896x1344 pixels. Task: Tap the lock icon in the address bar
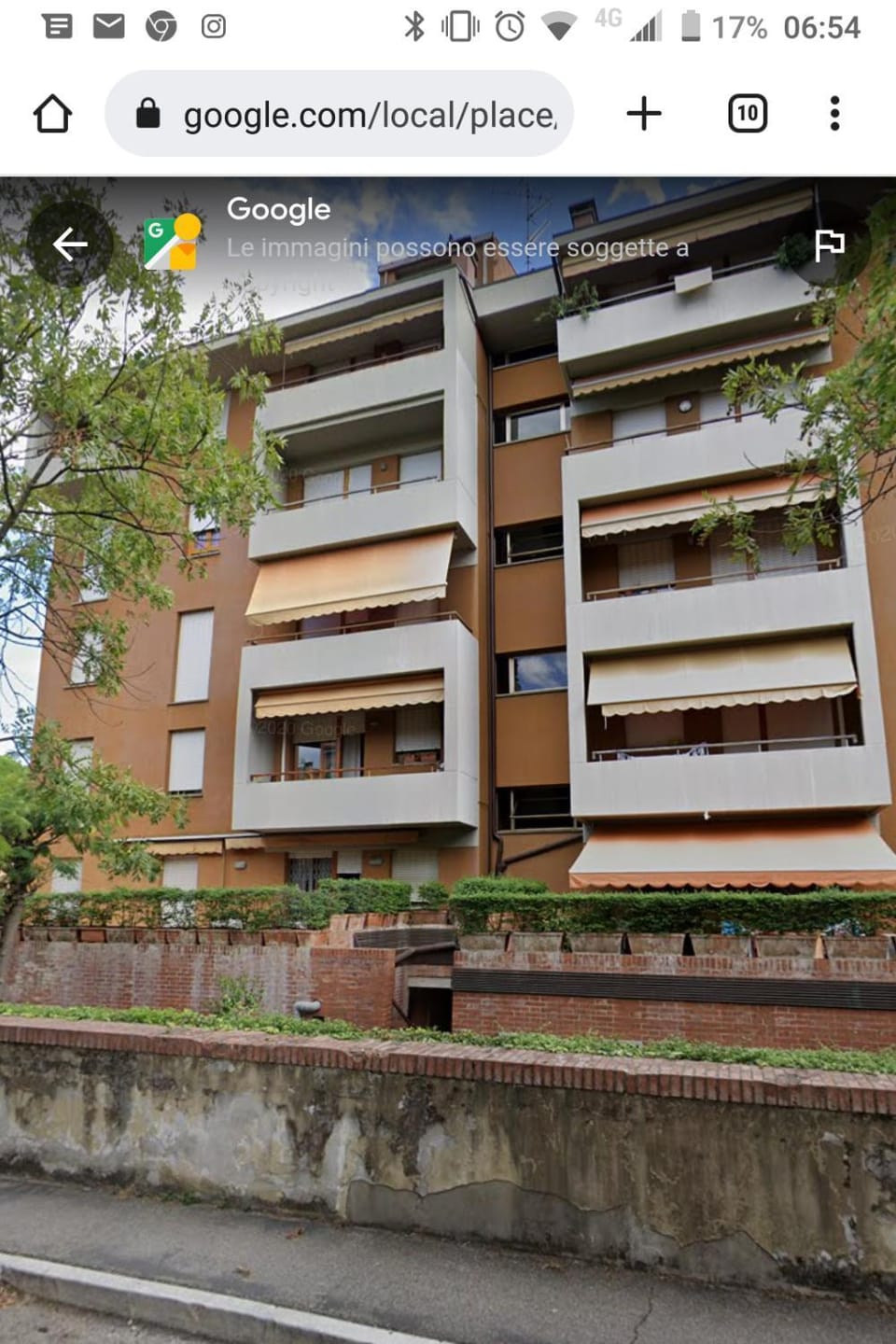click(147, 113)
